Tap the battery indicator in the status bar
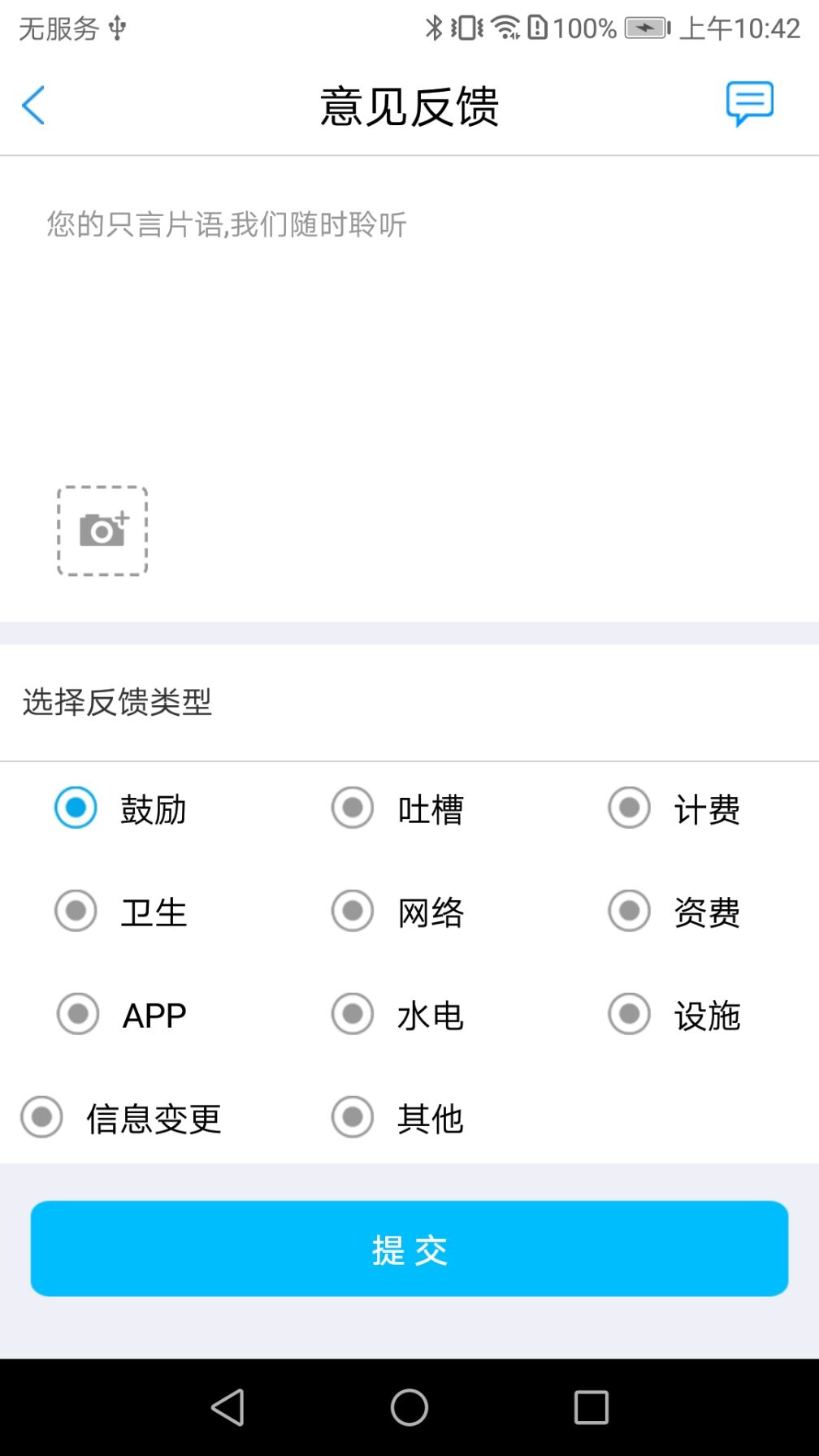Image resolution: width=819 pixels, height=1456 pixels. pos(644,27)
